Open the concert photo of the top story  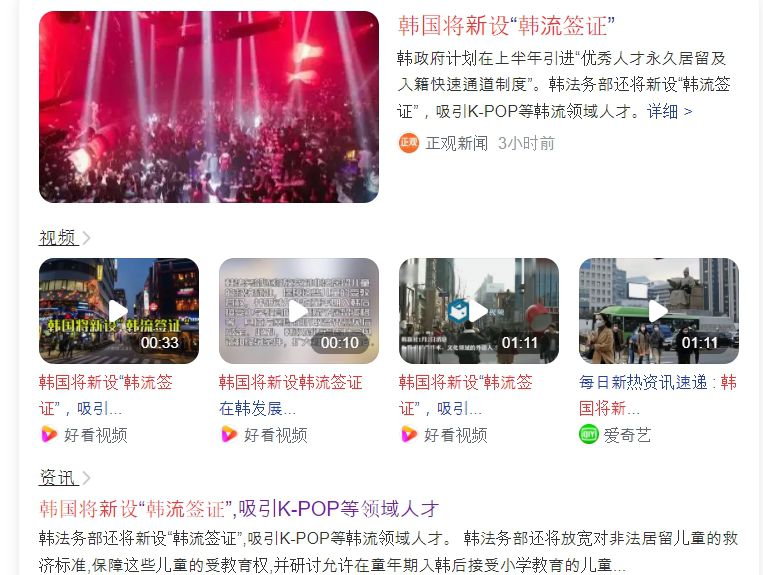tap(209, 107)
